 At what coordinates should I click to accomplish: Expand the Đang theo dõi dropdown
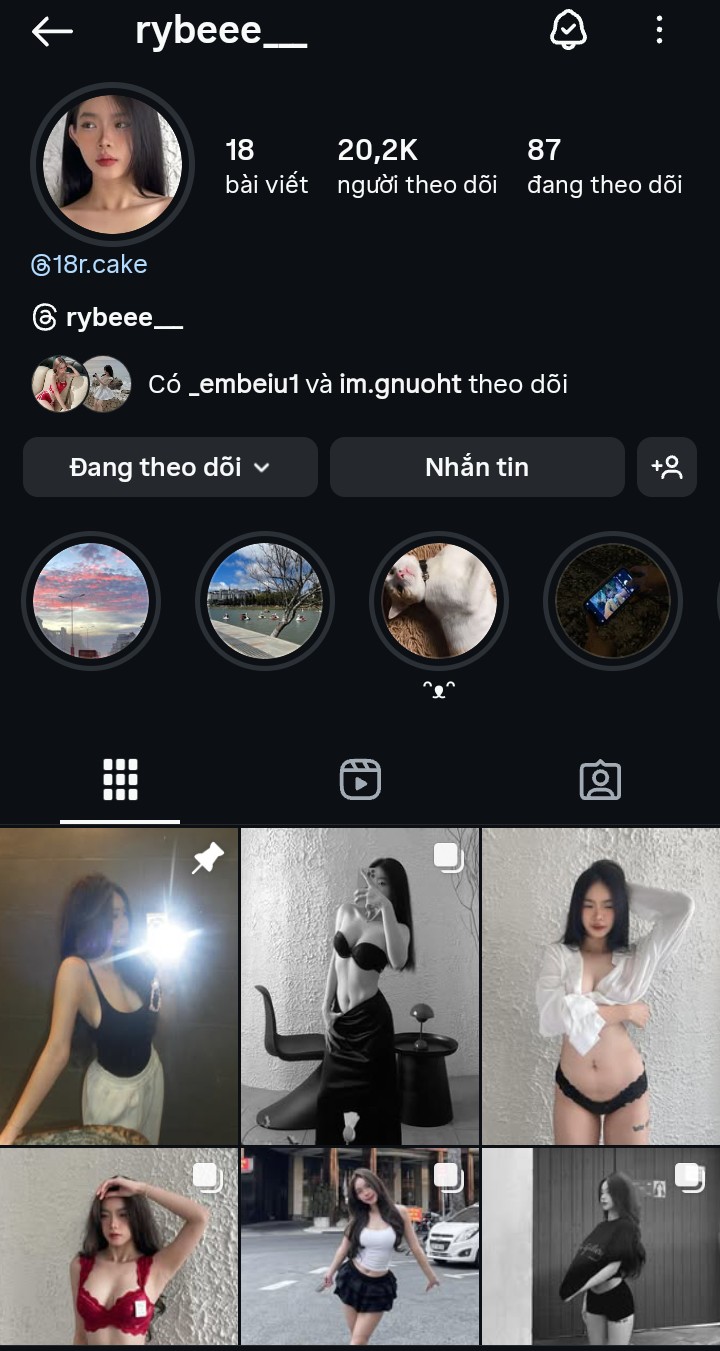click(x=170, y=467)
